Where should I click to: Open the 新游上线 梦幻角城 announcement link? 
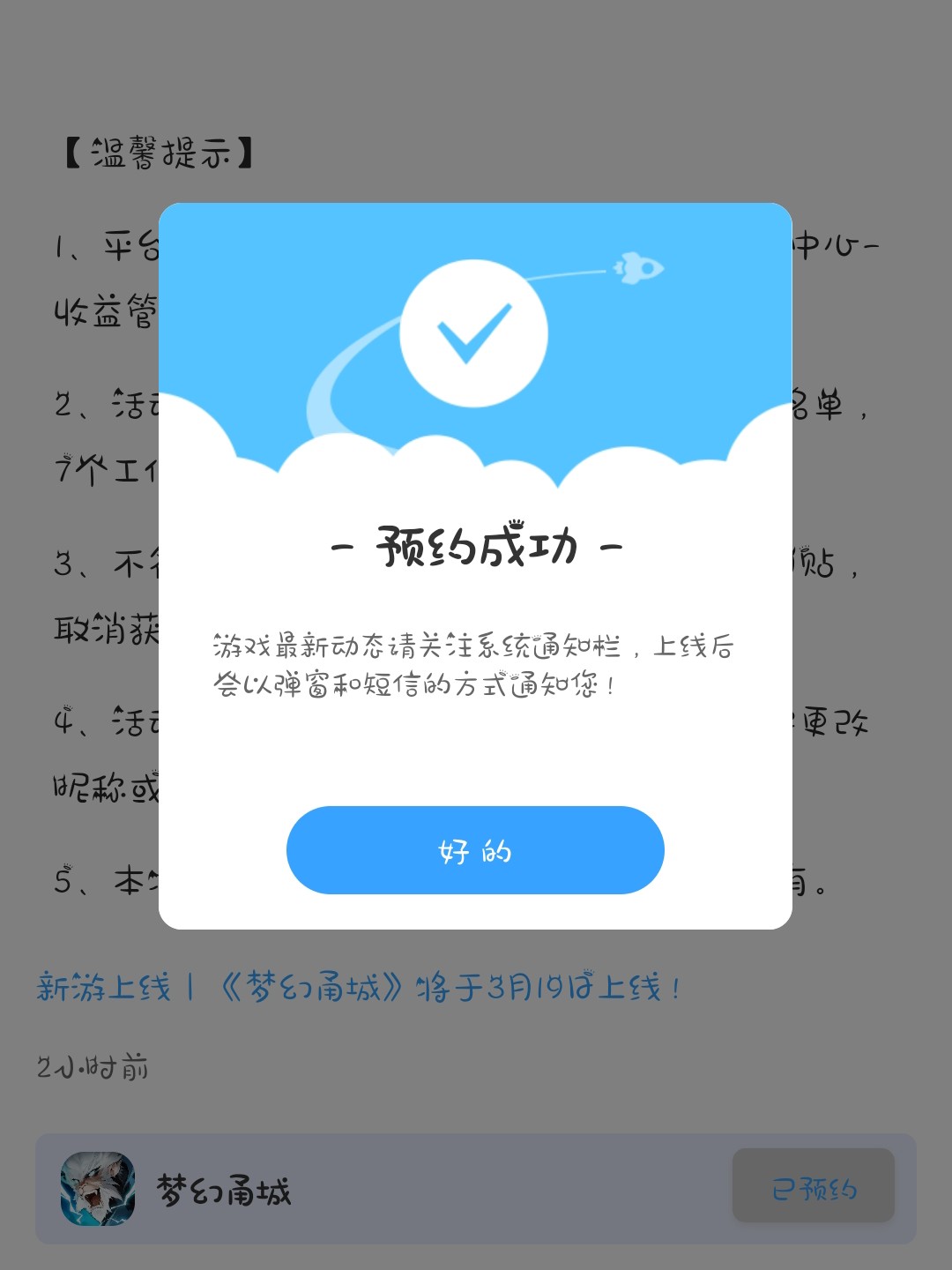point(358,987)
